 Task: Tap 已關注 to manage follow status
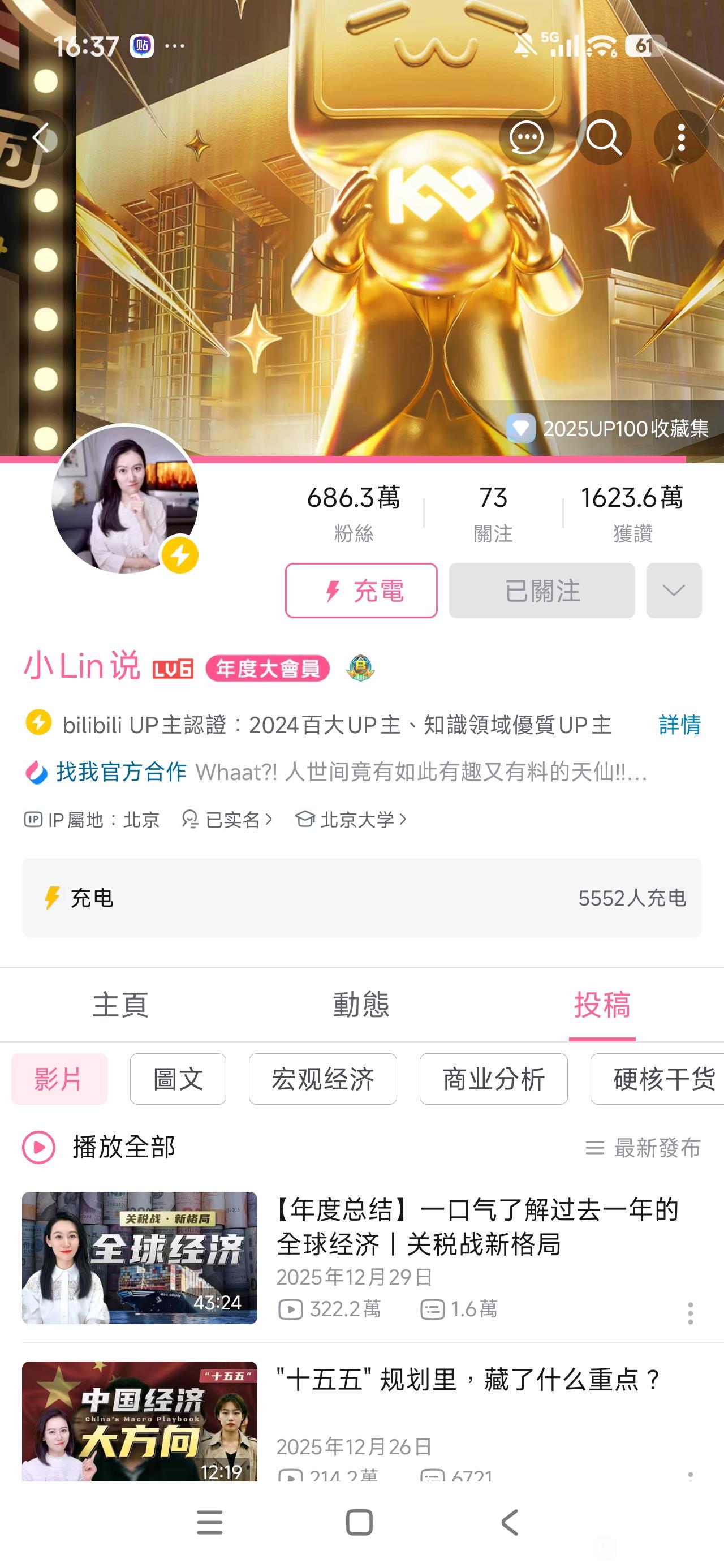click(541, 591)
